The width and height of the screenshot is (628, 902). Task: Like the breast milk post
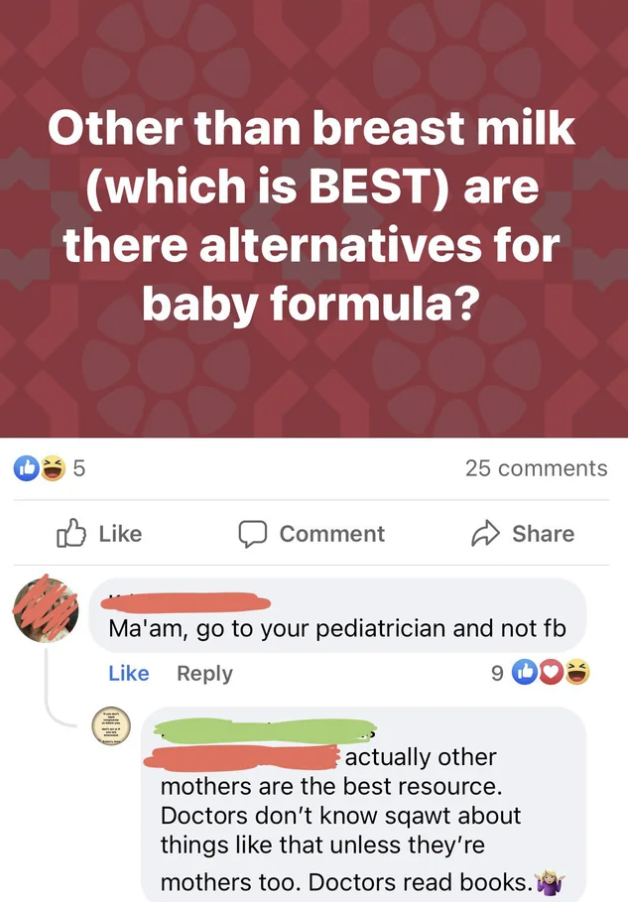pos(102,534)
